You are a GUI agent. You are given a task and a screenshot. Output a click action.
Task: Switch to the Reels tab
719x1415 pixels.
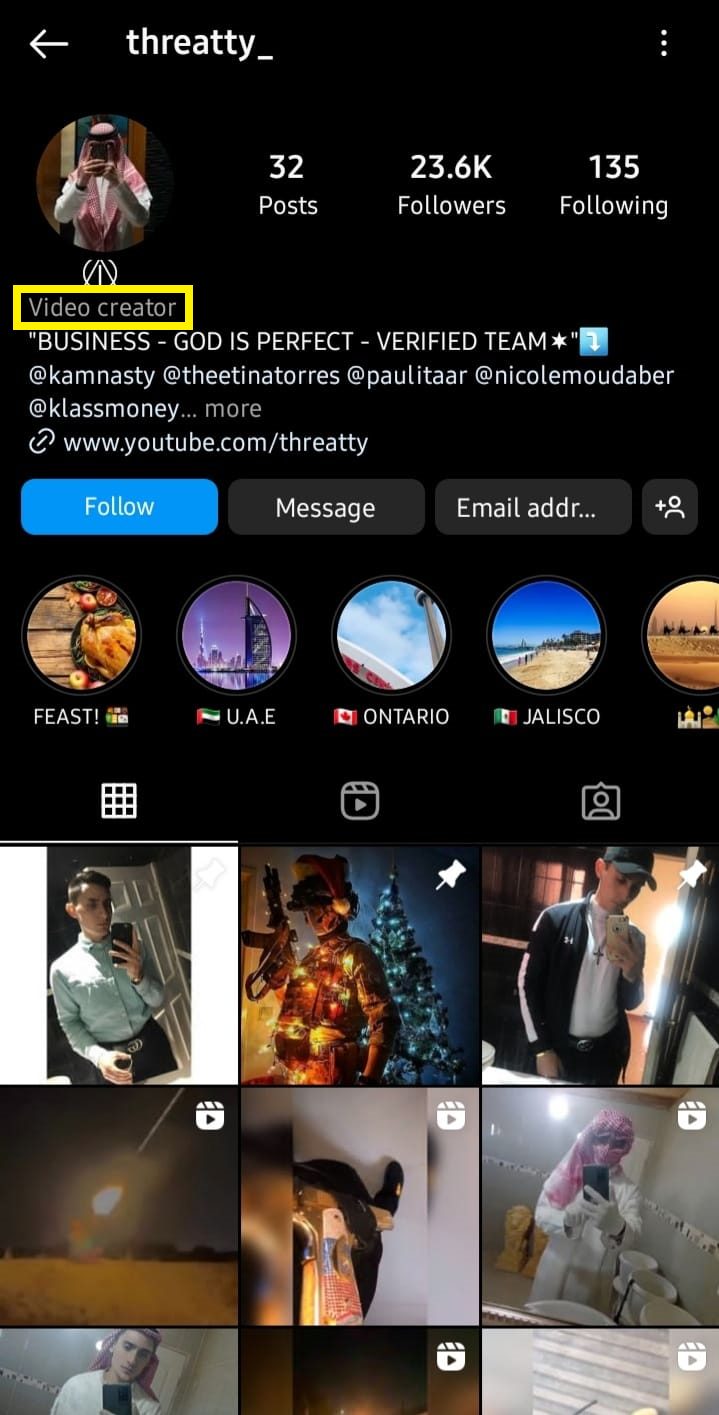click(x=359, y=801)
